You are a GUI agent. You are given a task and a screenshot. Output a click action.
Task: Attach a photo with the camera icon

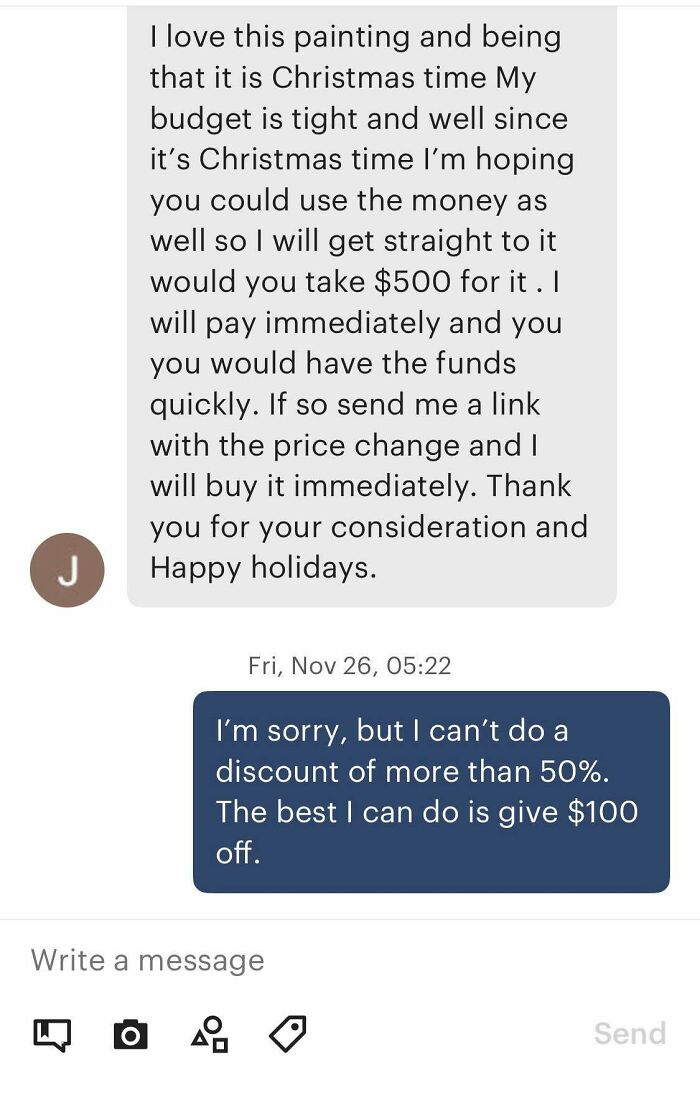(x=128, y=1034)
